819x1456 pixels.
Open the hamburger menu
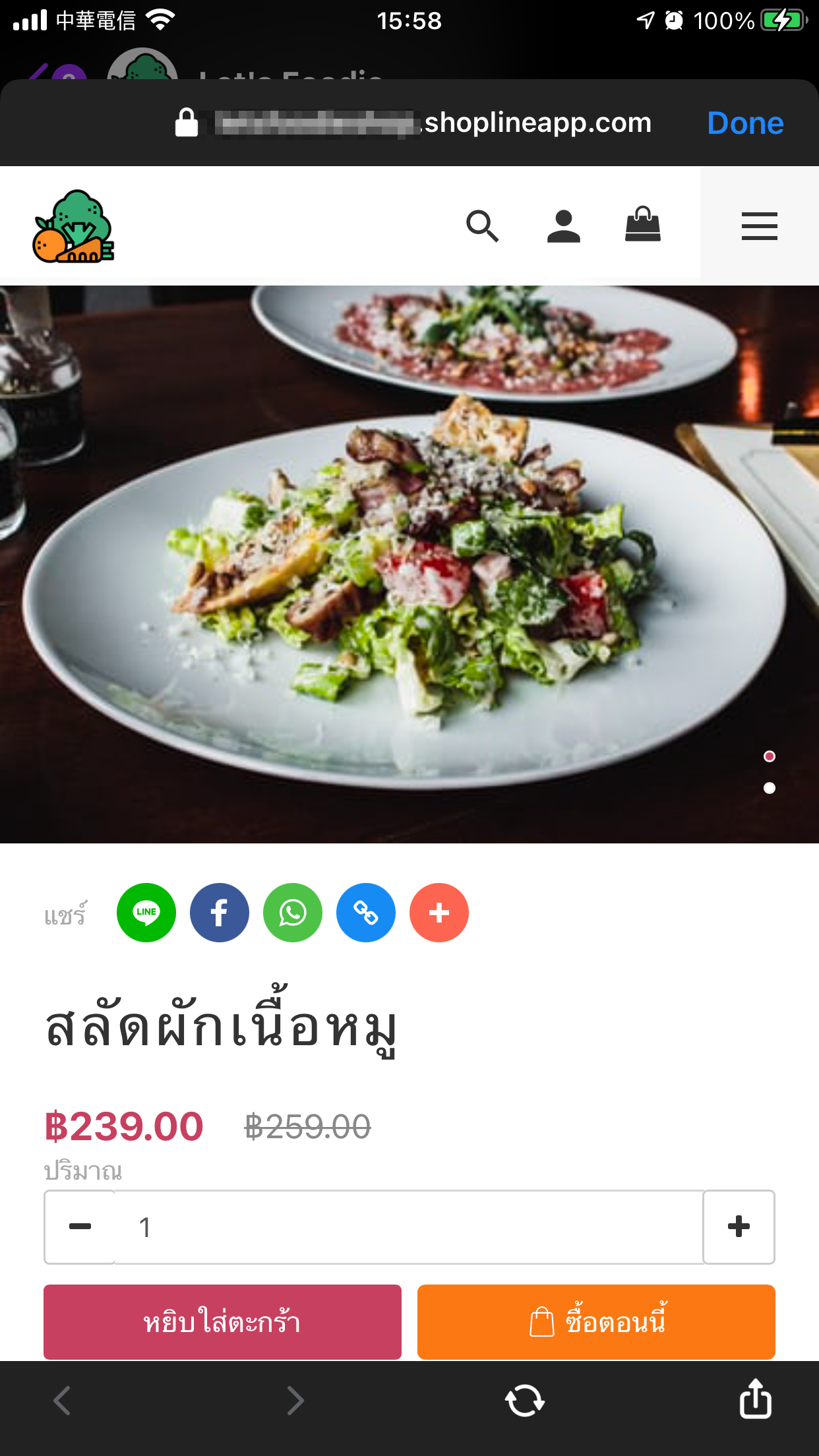tap(760, 226)
